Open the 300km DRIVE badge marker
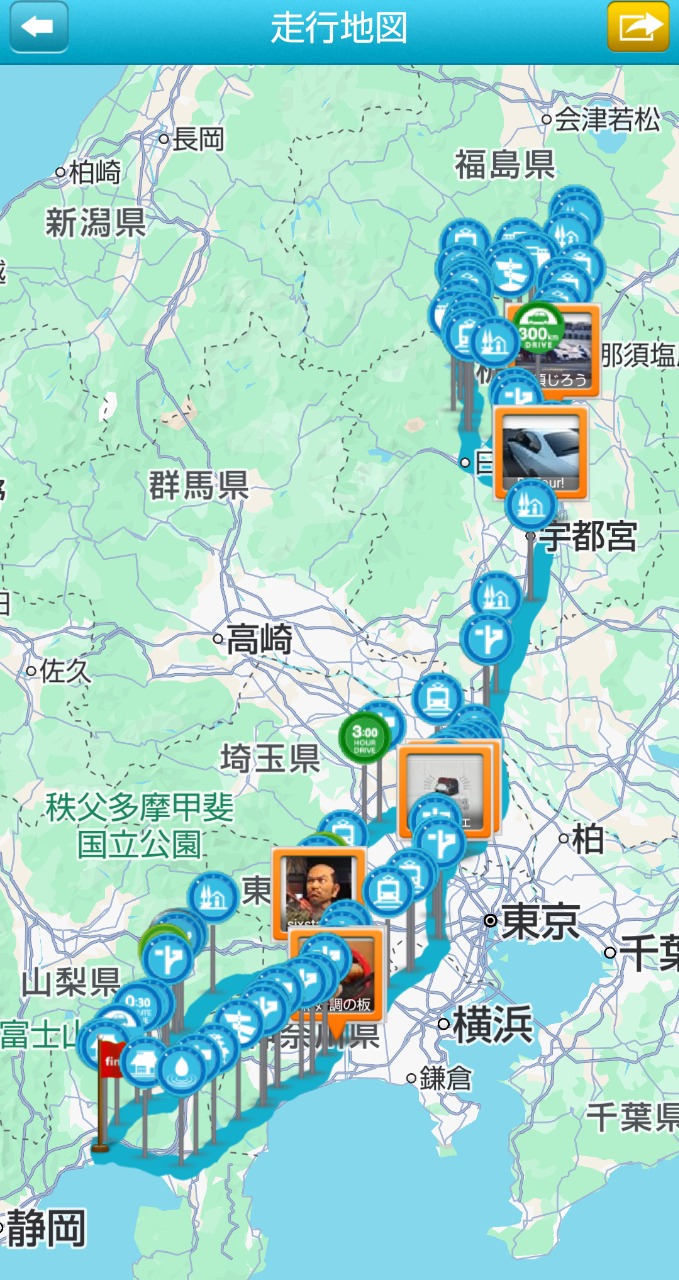679x1280 pixels. 540,327
